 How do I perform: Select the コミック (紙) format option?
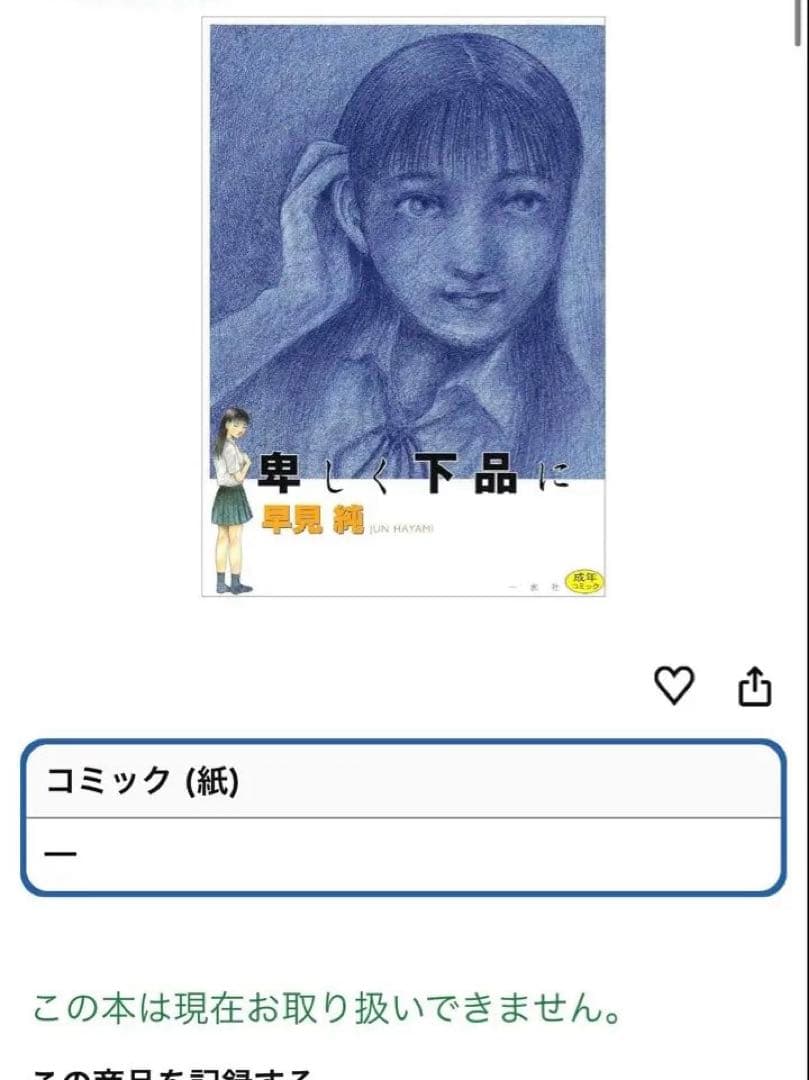(403, 817)
